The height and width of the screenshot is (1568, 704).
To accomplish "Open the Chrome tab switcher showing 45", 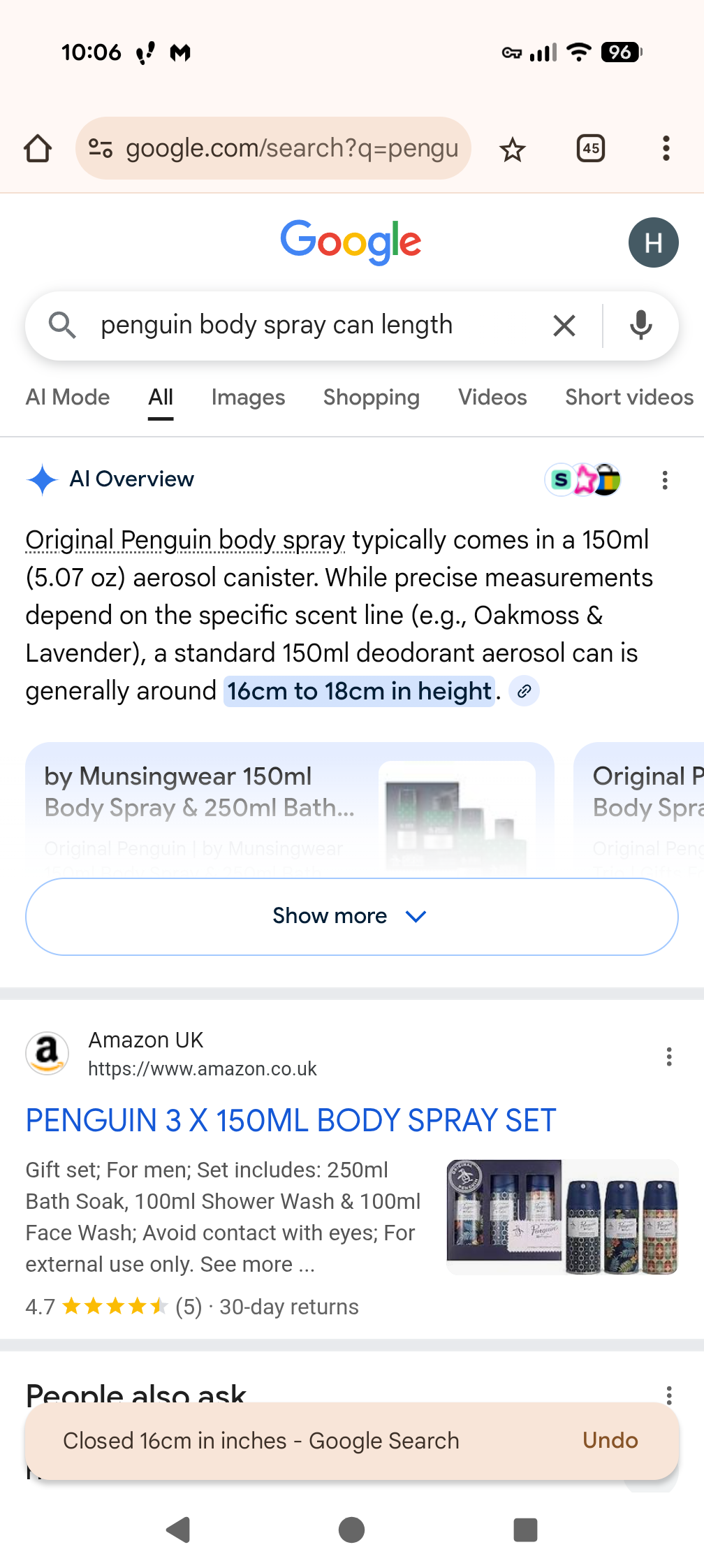I will pyautogui.click(x=590, y=148).
